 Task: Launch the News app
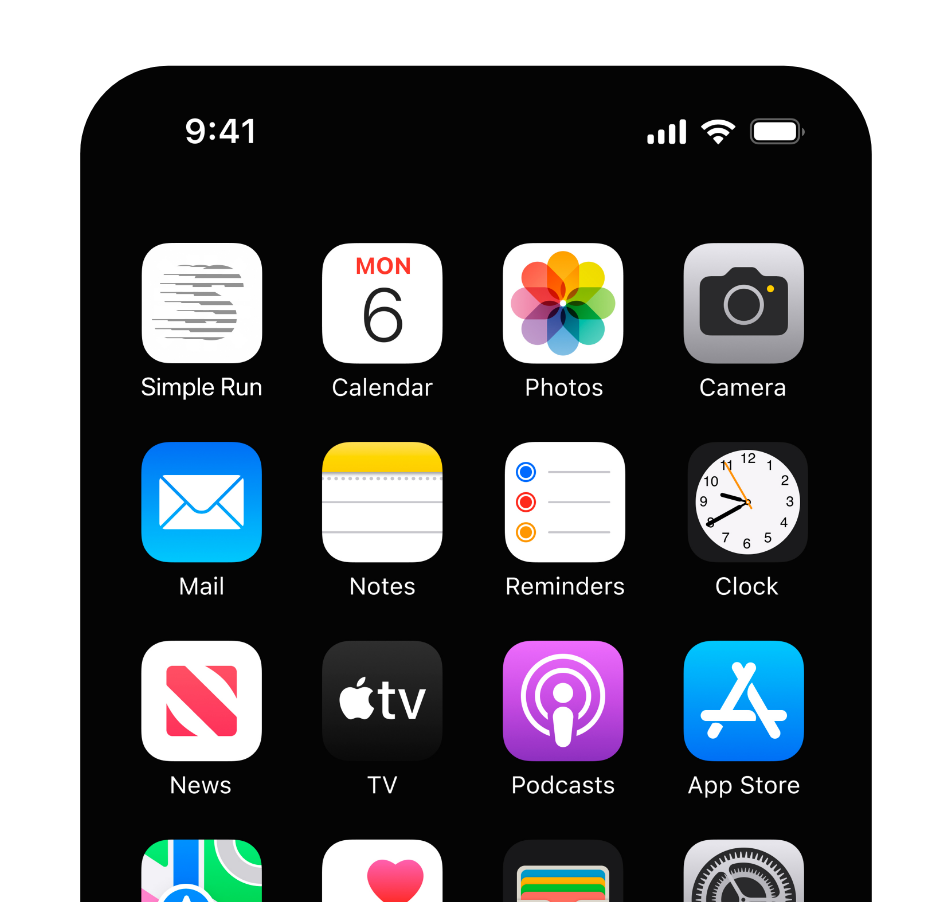(202, 701)
